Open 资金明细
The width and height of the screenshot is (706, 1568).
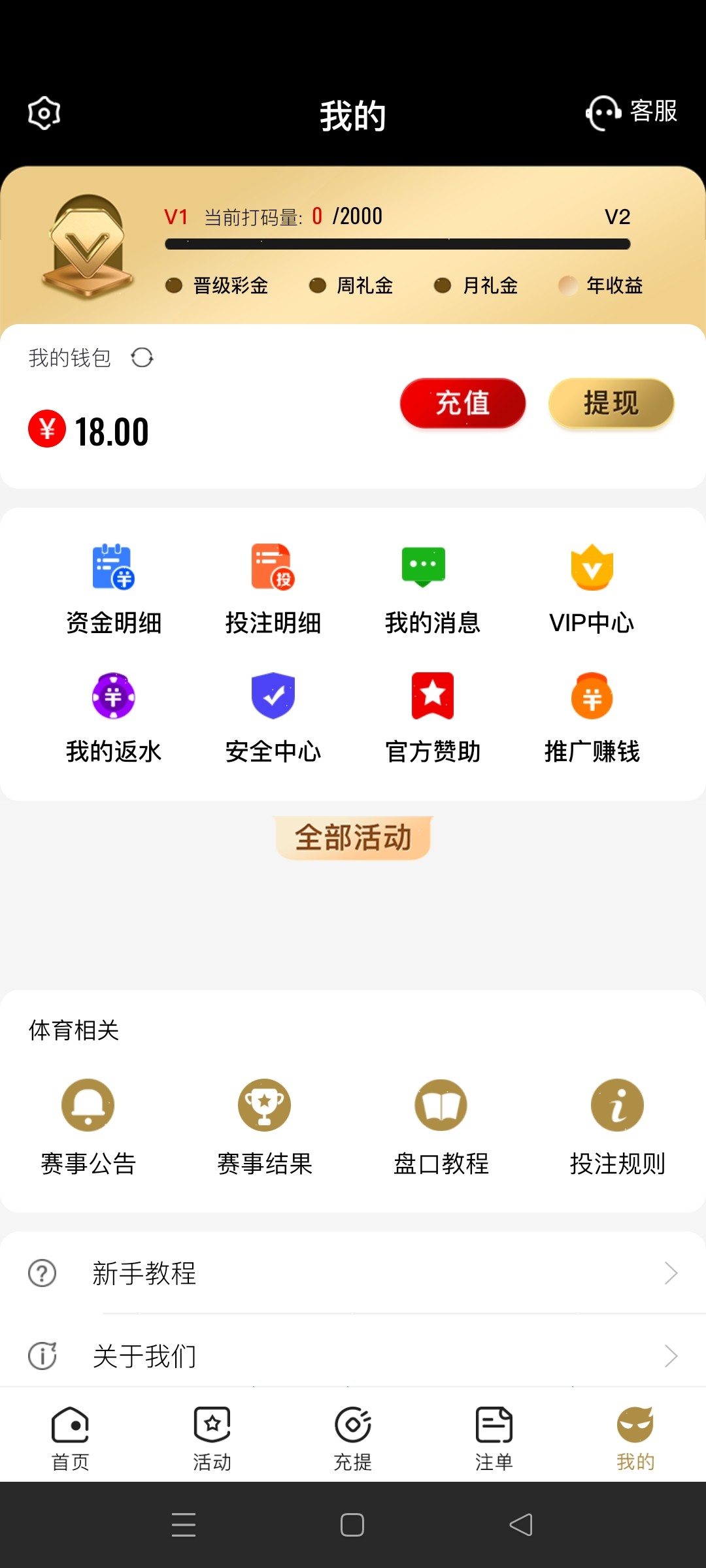pyautogui.click(x=114, y=588)
